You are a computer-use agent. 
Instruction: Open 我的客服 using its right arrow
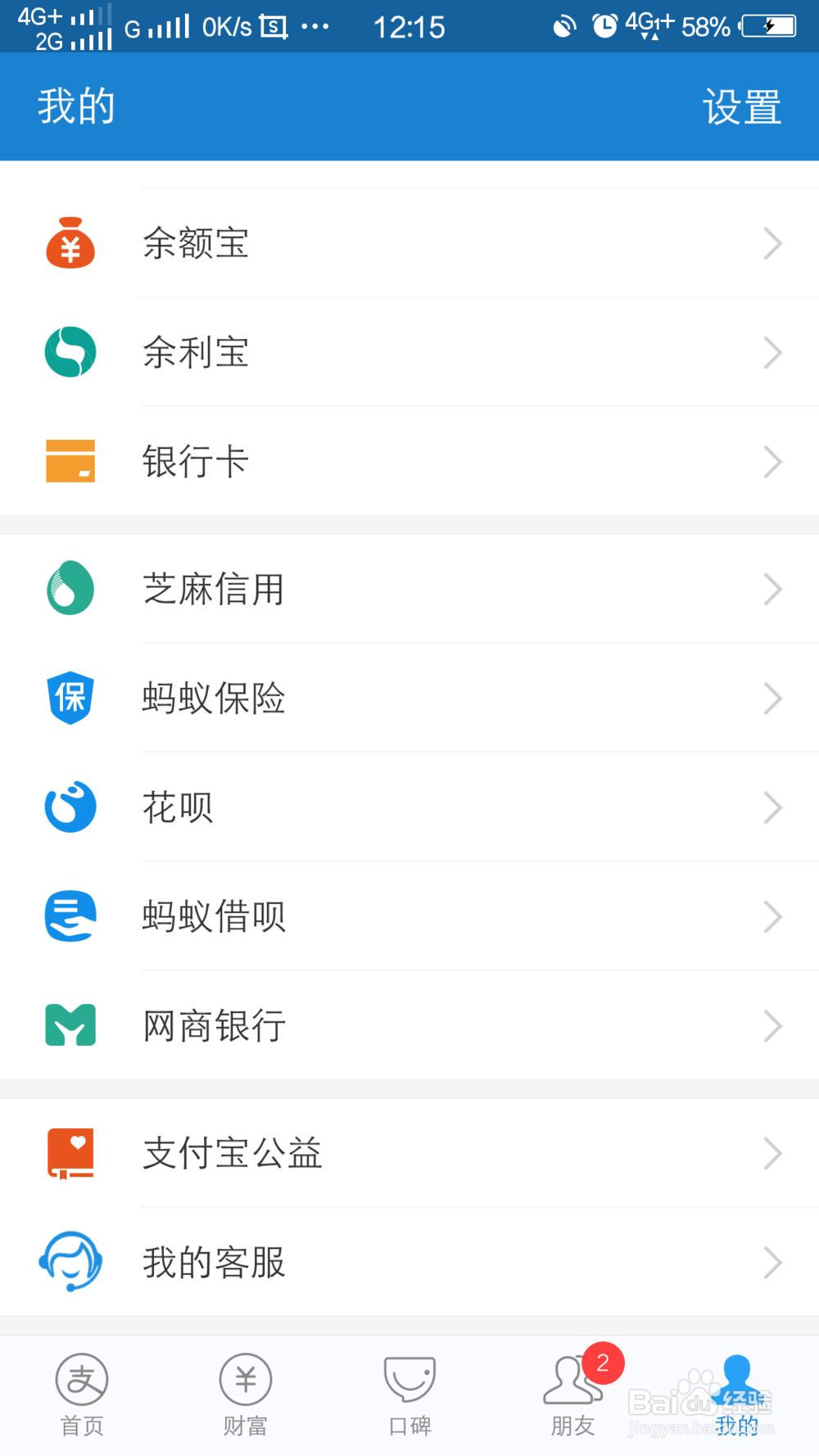pos(772,1262)
